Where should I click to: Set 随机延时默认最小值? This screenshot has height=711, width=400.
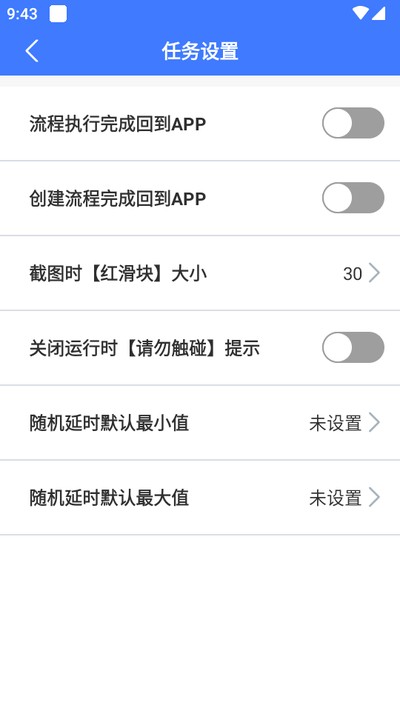click(200, 423)
